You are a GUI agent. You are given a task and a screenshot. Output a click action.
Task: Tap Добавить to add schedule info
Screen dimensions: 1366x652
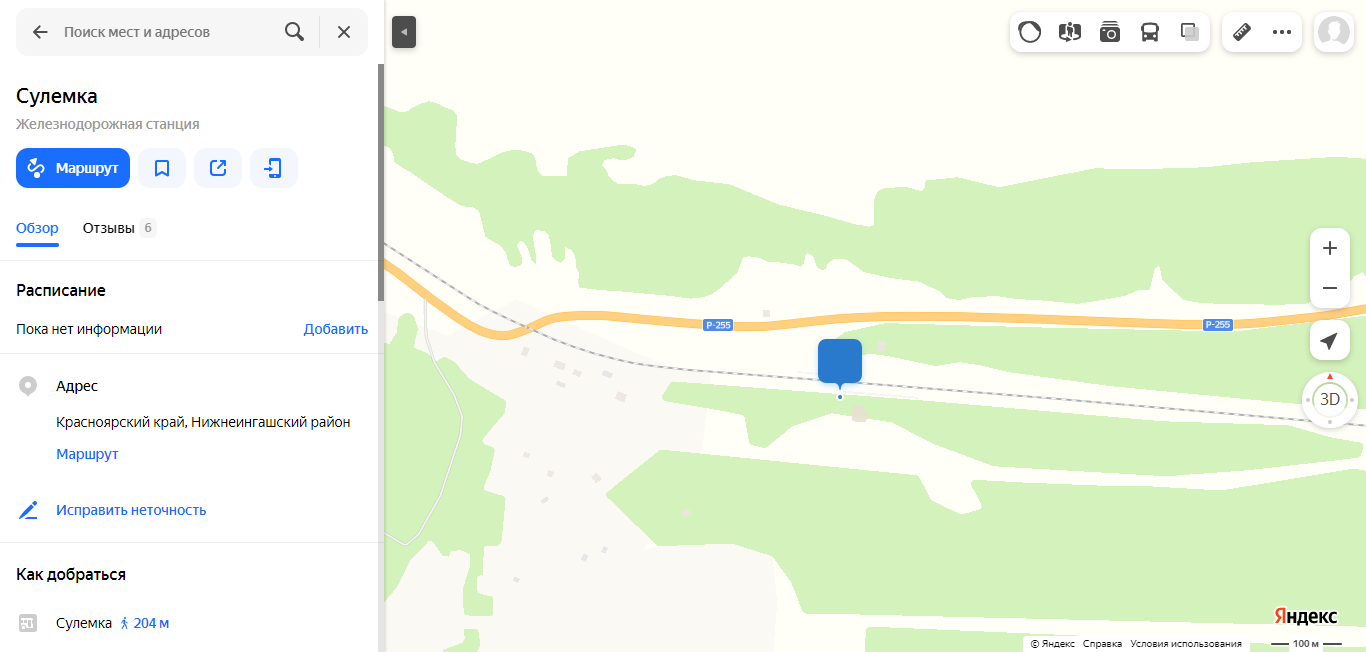click(336, 329)
